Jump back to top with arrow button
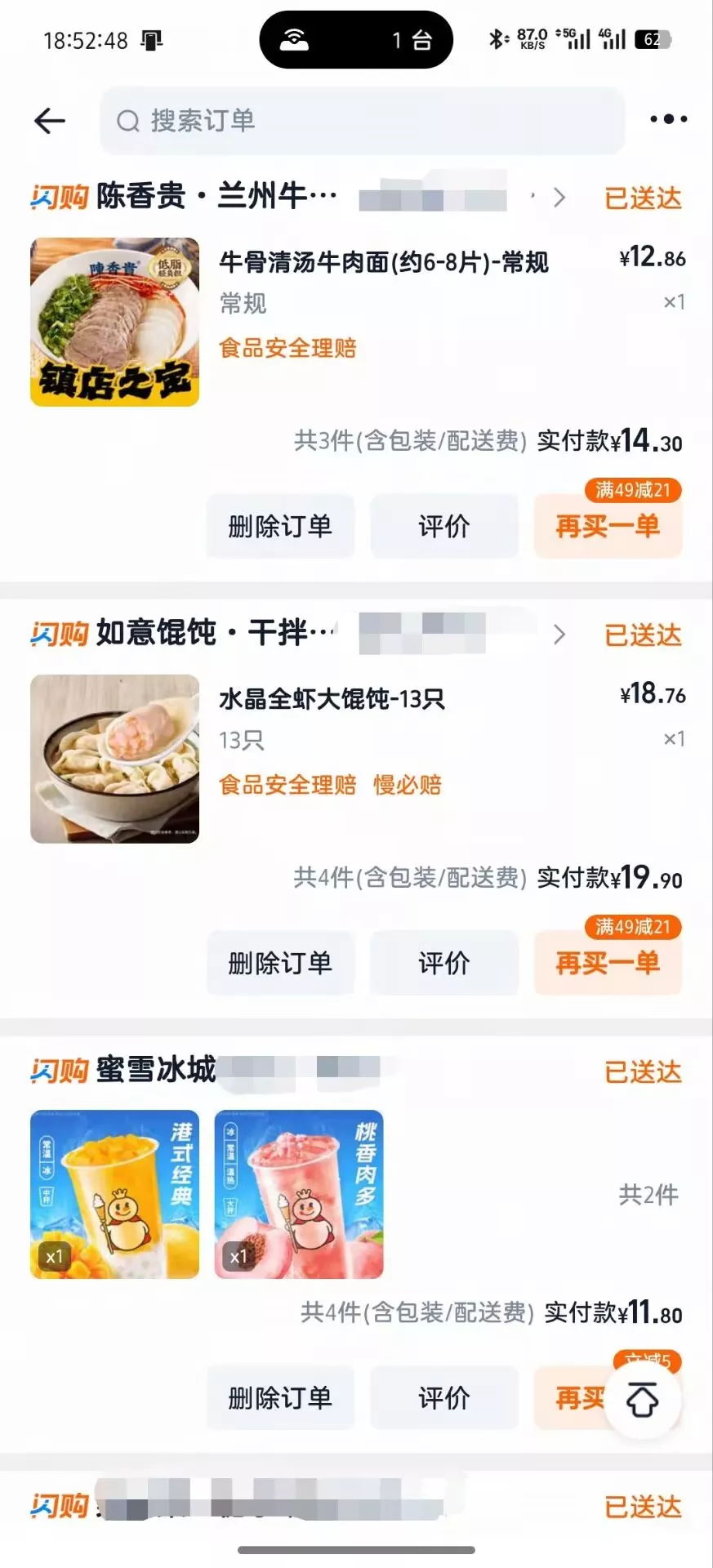Screen dimensions: 713x1568 (x=643, y=1400)
